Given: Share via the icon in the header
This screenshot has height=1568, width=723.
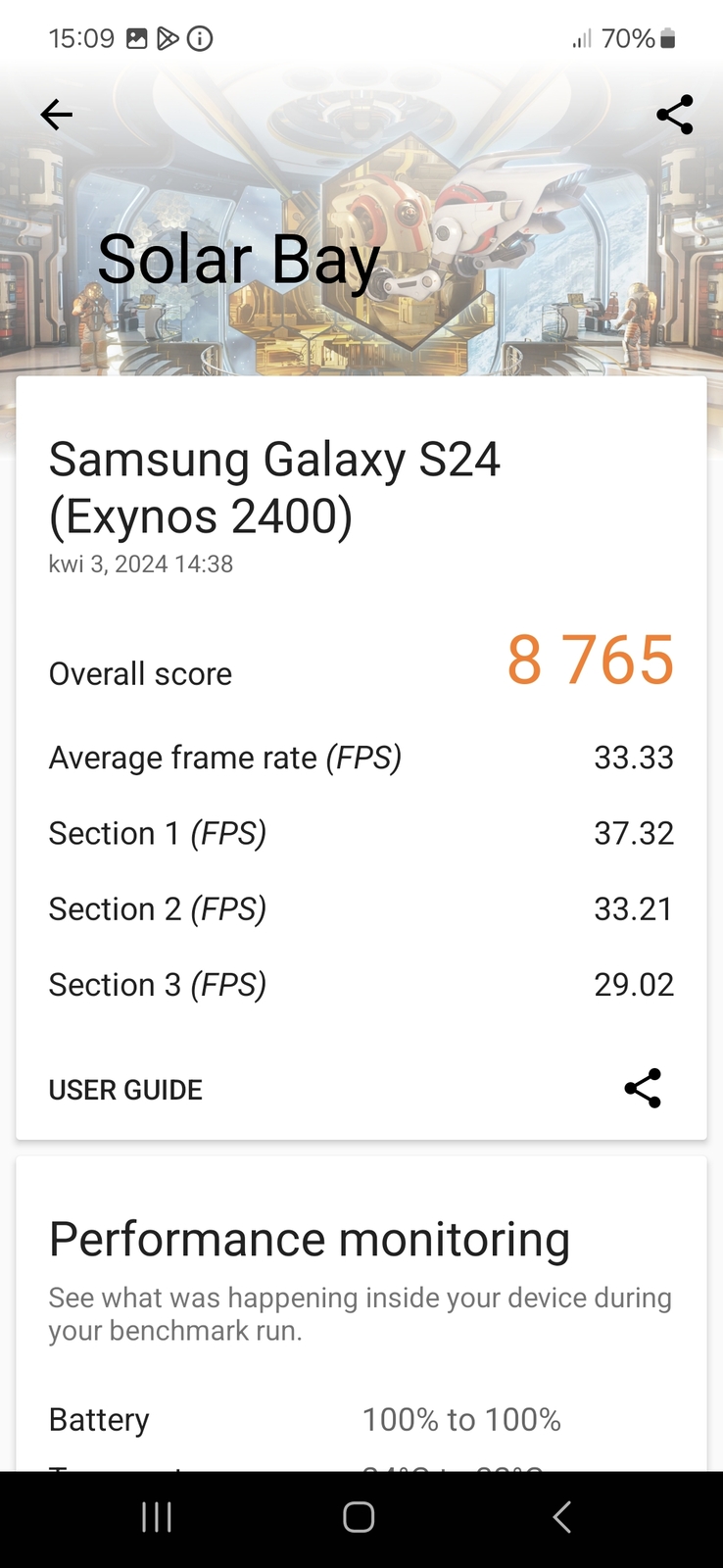Looking at the screenshot, I should (674, 115).
